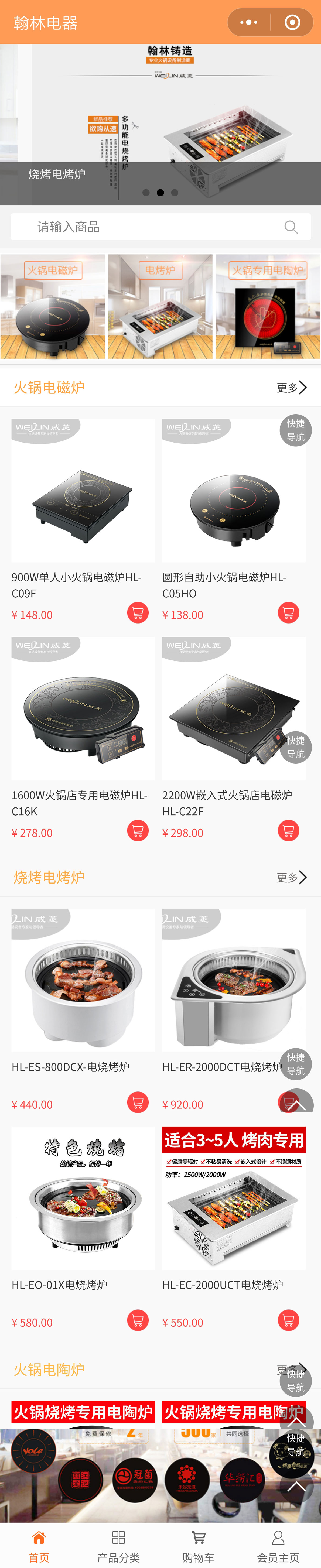
Task: Close the mini-program with circle icon
Action: (x=292, y=23)
